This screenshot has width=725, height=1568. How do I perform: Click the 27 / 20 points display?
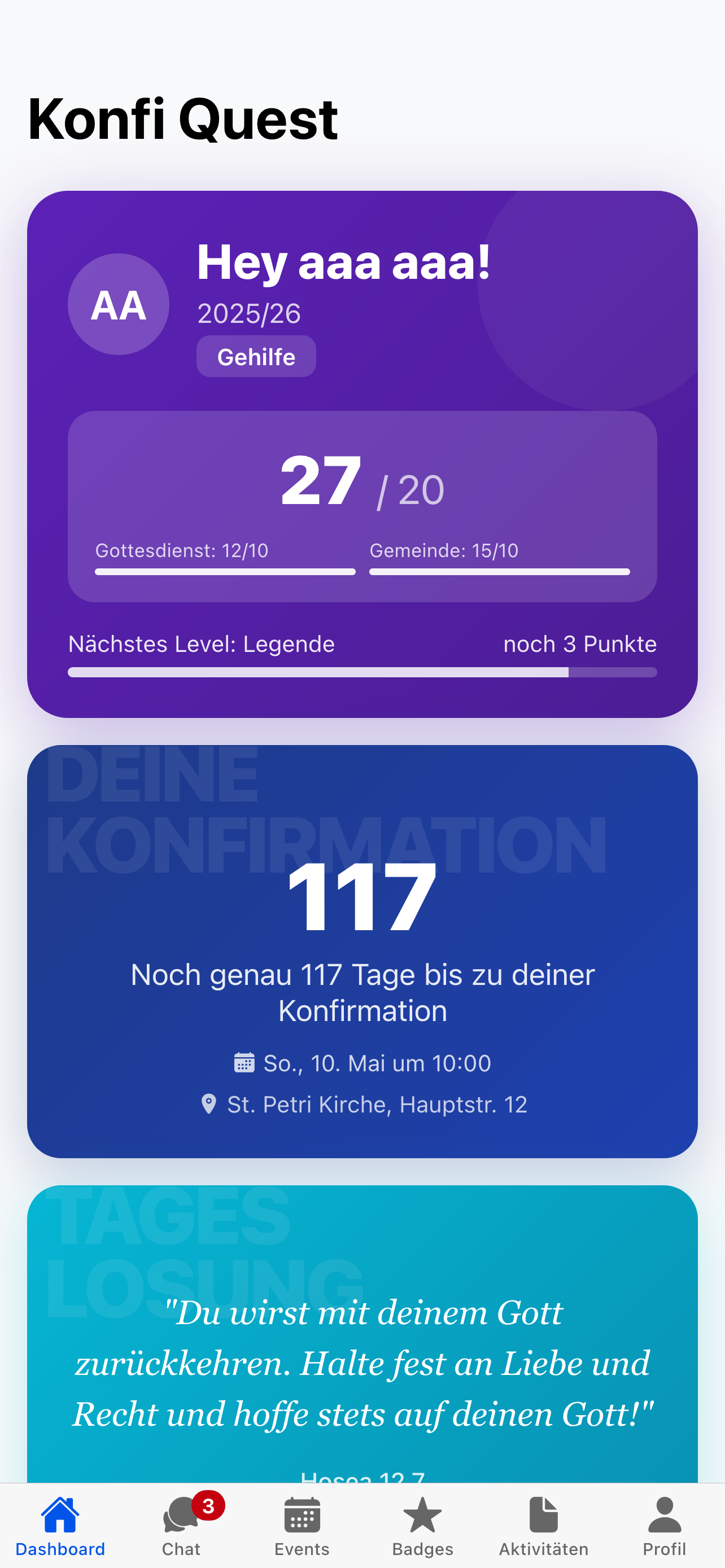pyautogui.click(x=362, y=484)
